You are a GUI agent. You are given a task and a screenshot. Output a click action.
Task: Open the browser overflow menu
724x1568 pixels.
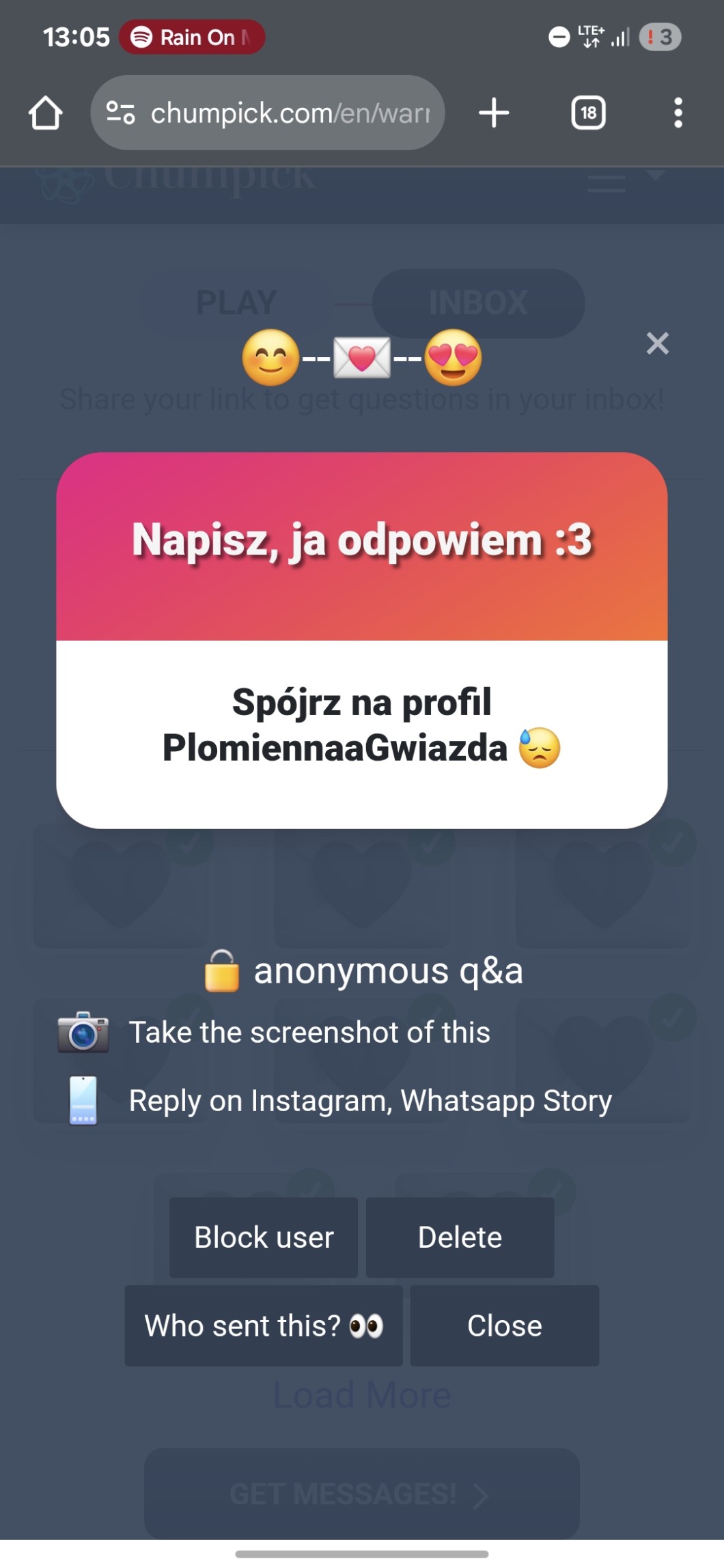pos(678,113)
